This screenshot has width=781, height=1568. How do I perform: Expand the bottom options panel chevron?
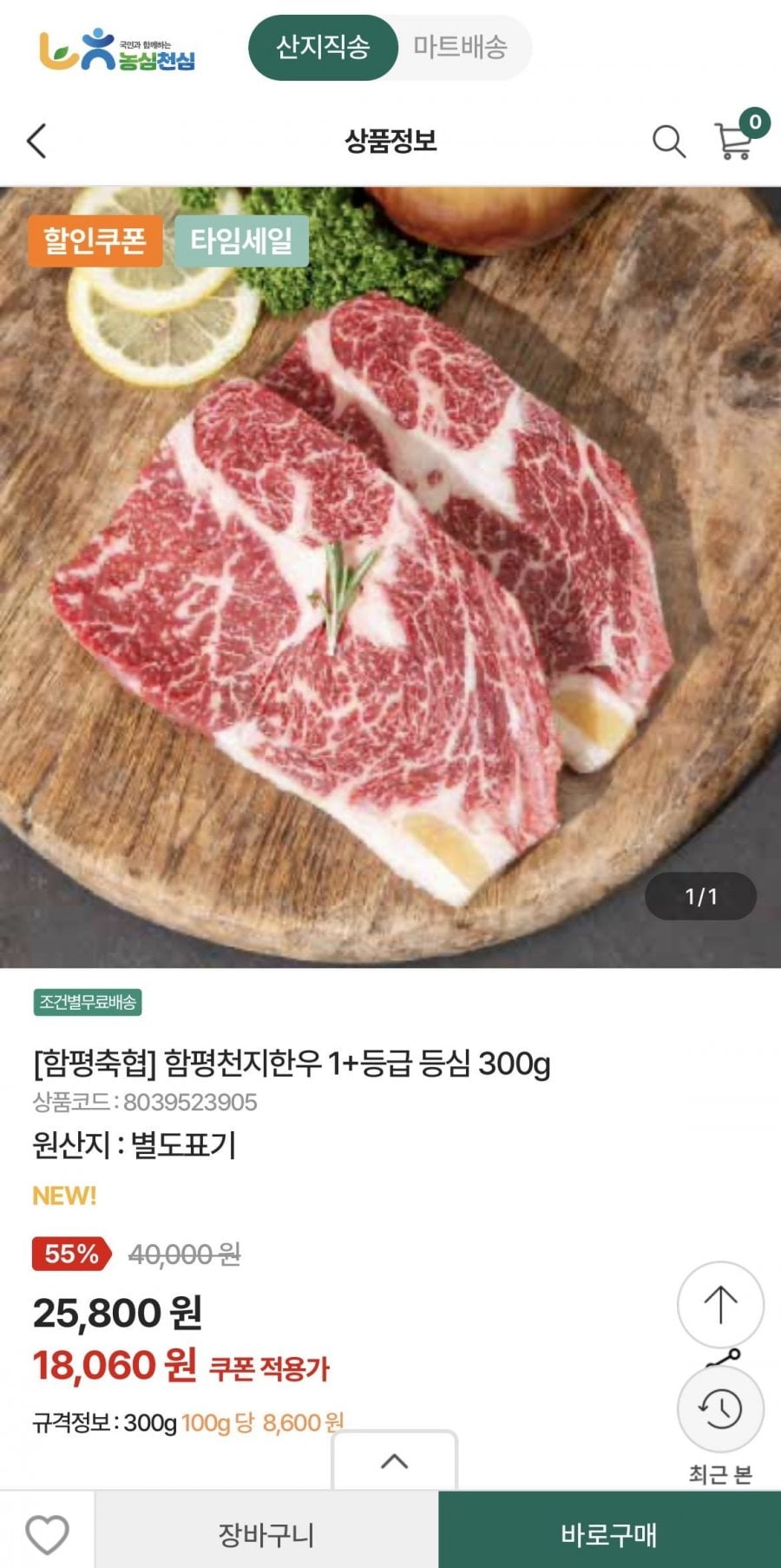[395, 1460]
